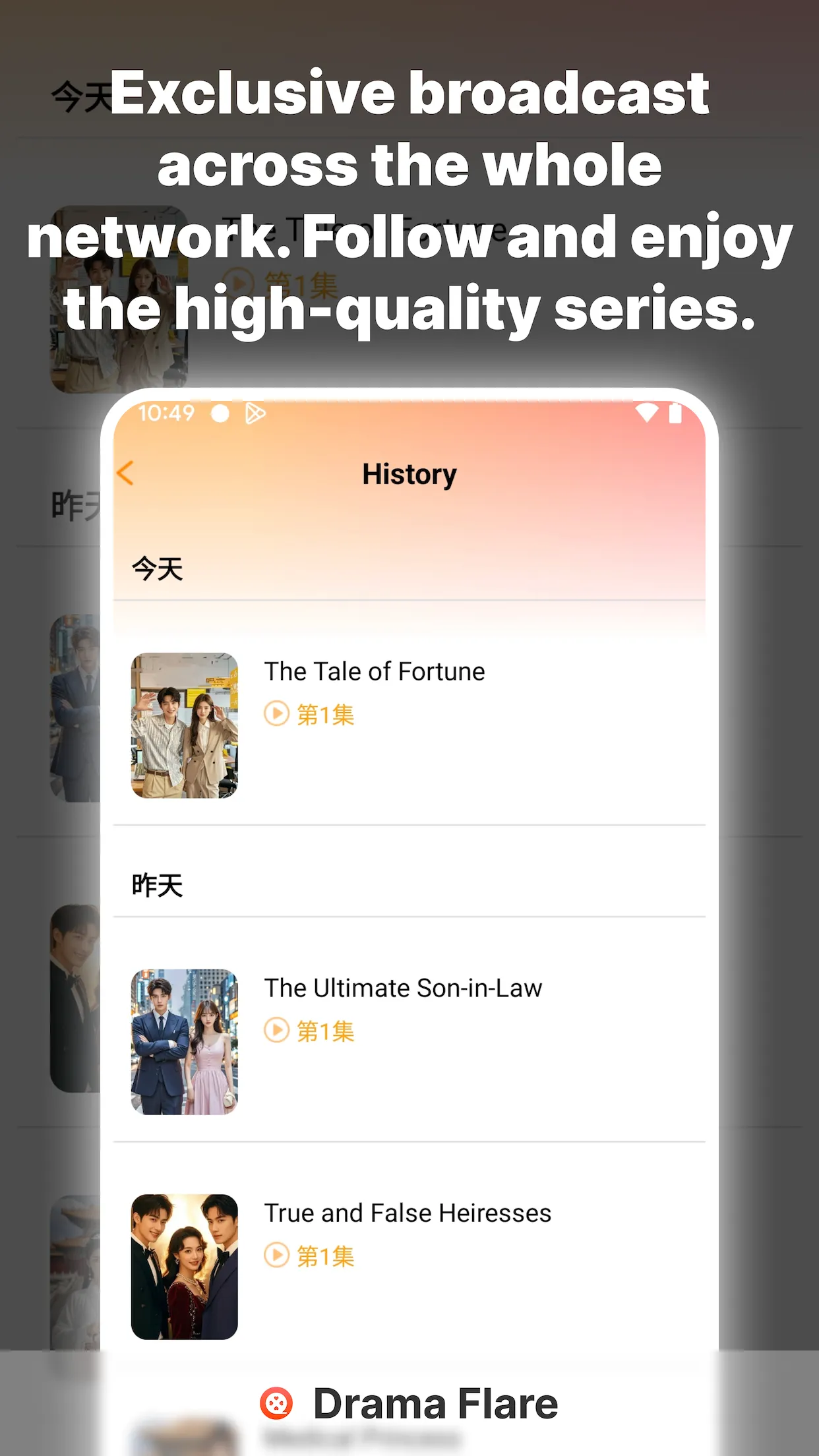819x1456 pixels.
Task: Tap the battery icon in the status bar
Action: pos(676,411)
